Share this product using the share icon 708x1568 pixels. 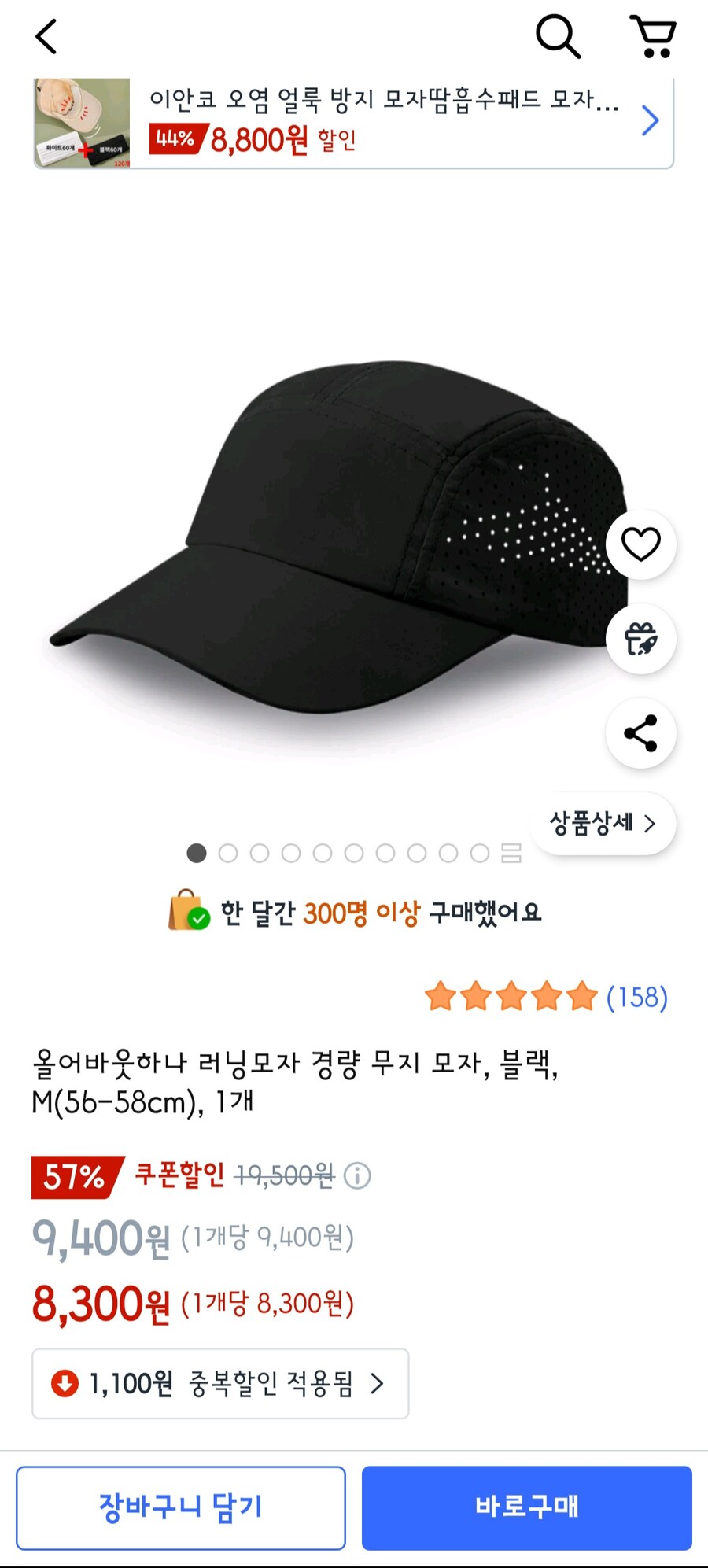point(640,732)
